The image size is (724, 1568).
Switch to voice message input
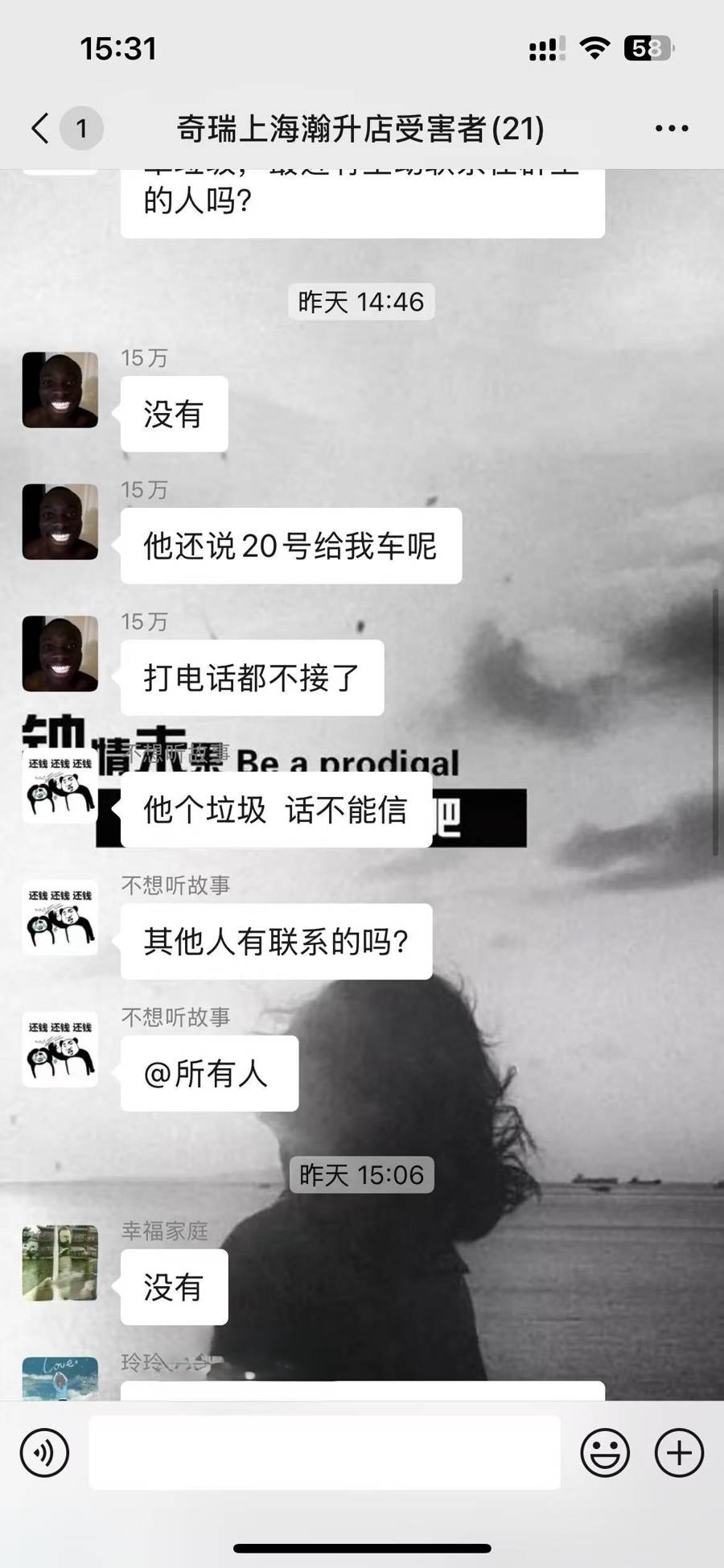[x=44, y=1453]
